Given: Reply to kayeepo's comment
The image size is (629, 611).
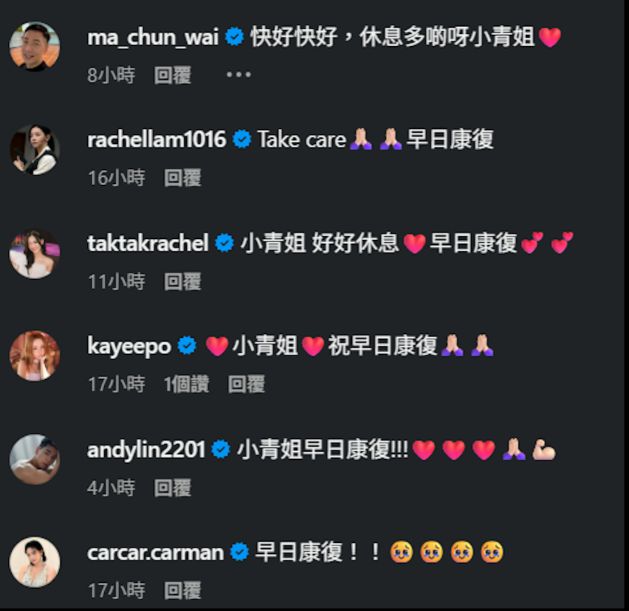Looking at the screenshot, I should 246,384.
